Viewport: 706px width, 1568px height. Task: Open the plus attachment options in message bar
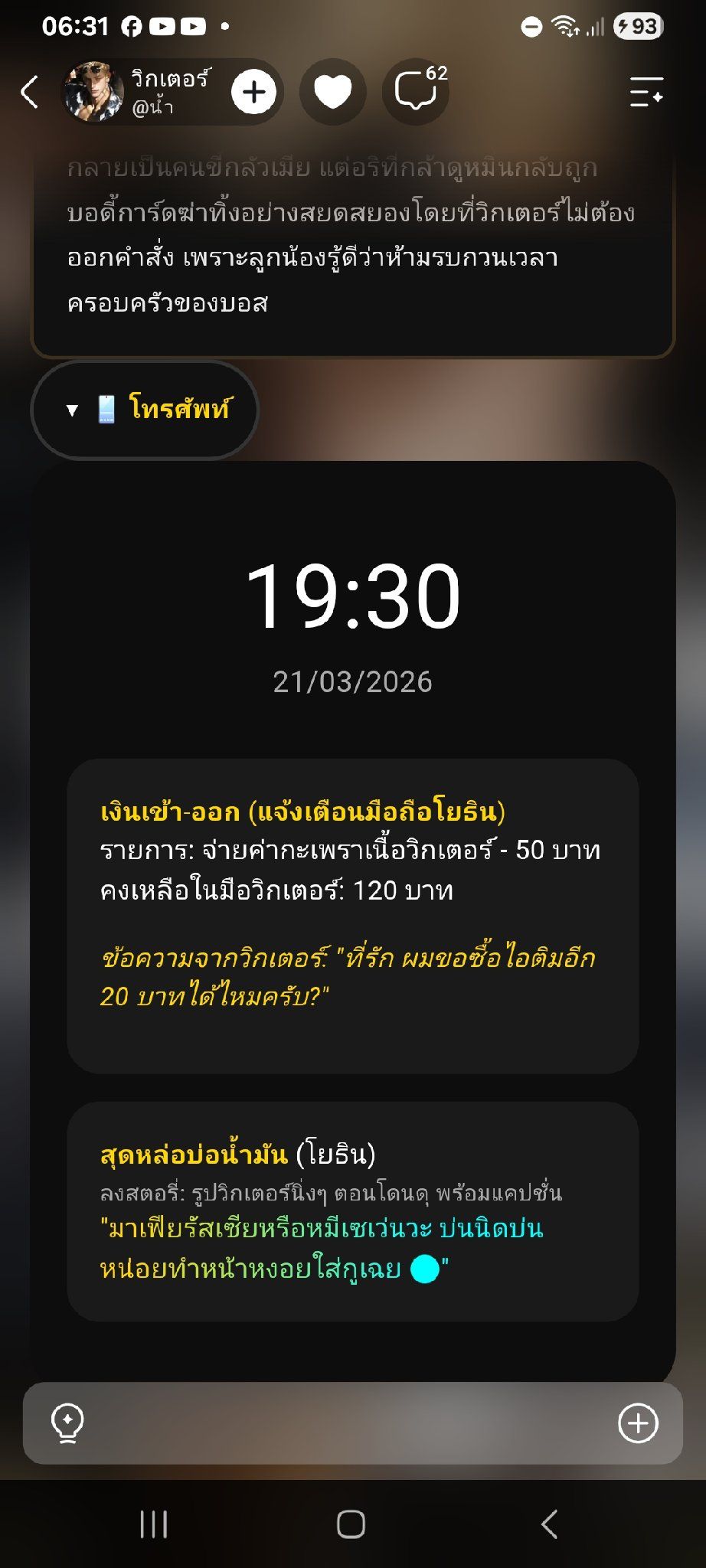(x=638, y=1423)
